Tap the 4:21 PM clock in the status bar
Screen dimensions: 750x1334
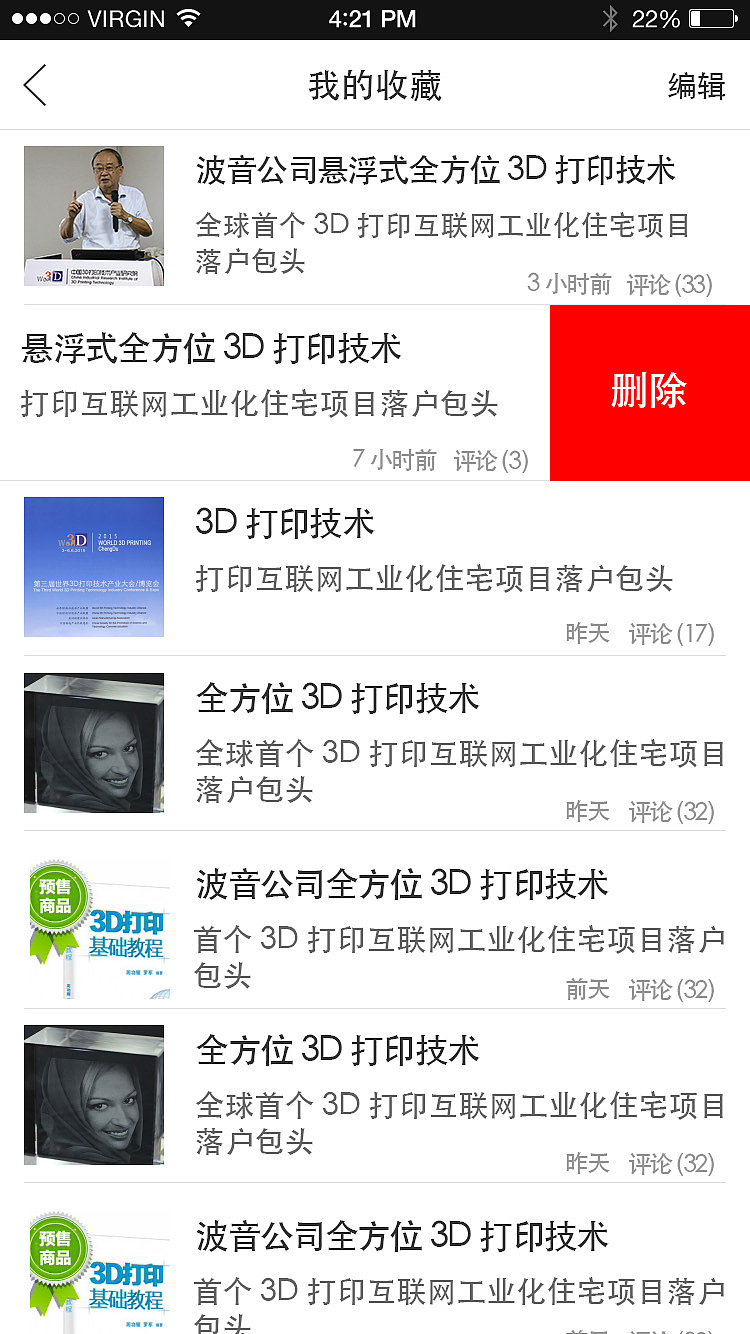(x=373, y=17)
